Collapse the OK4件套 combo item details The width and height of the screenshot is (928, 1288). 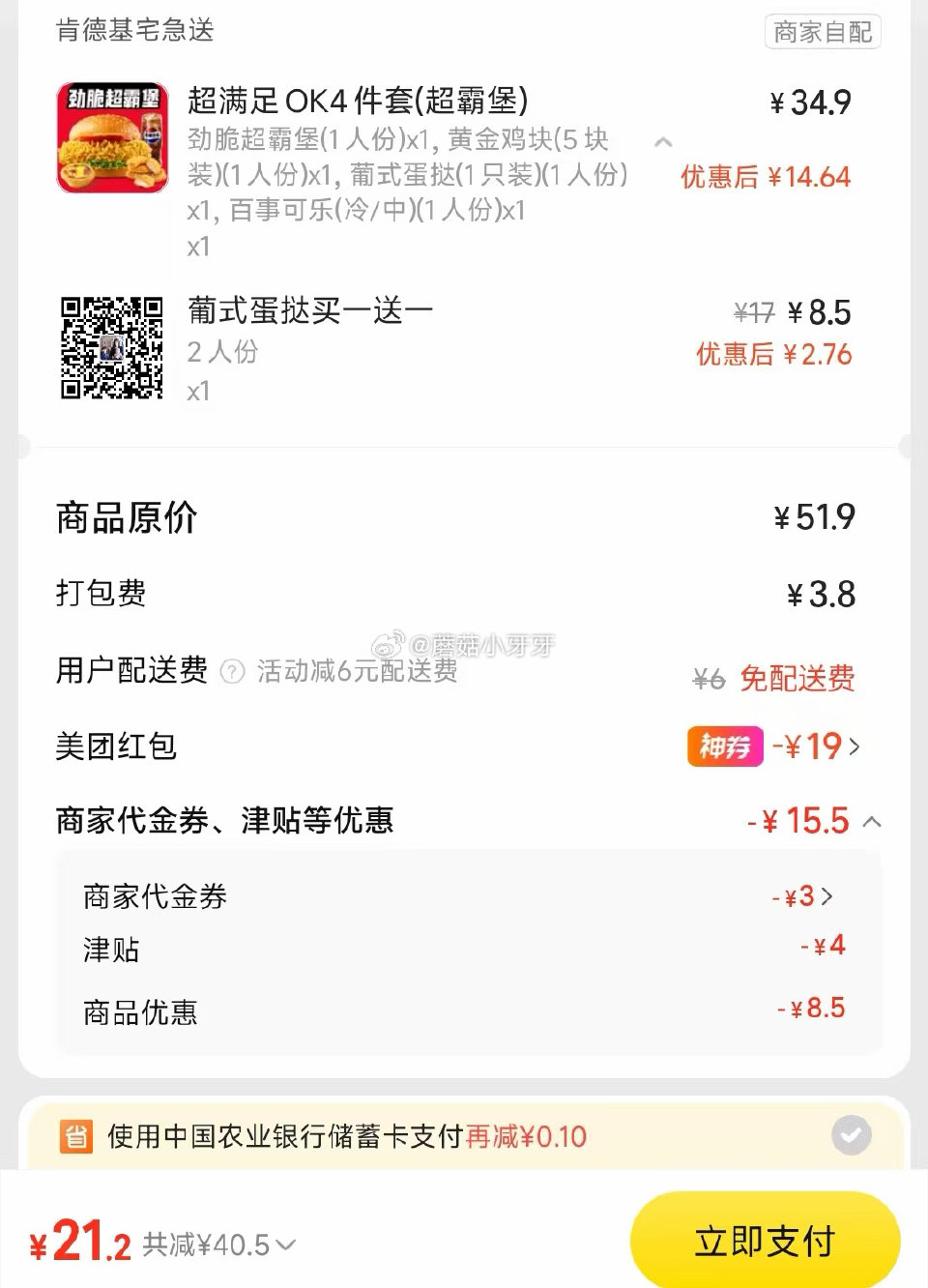(x=664, y=142)
